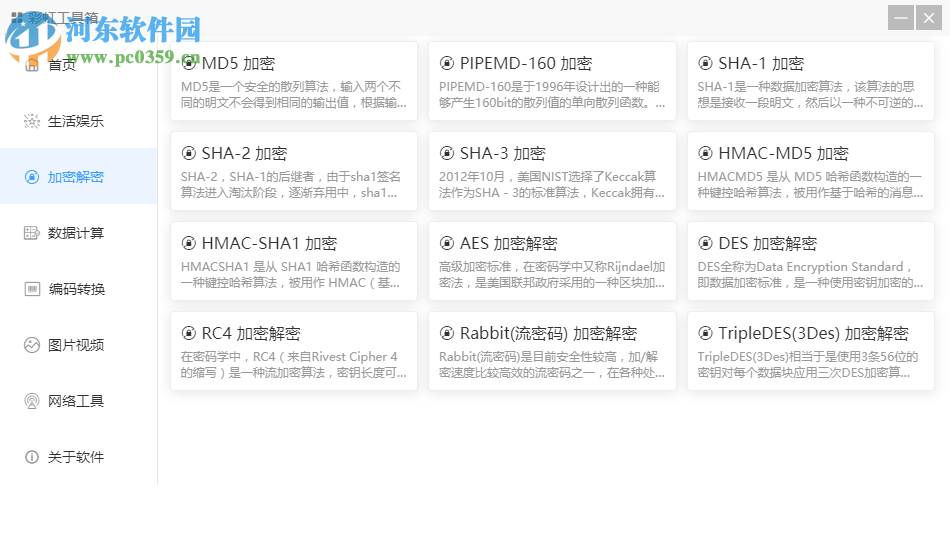Screen dimensions: 950x550
Task: Switch to 生活娱乐 category
Action: pos(75,121)
